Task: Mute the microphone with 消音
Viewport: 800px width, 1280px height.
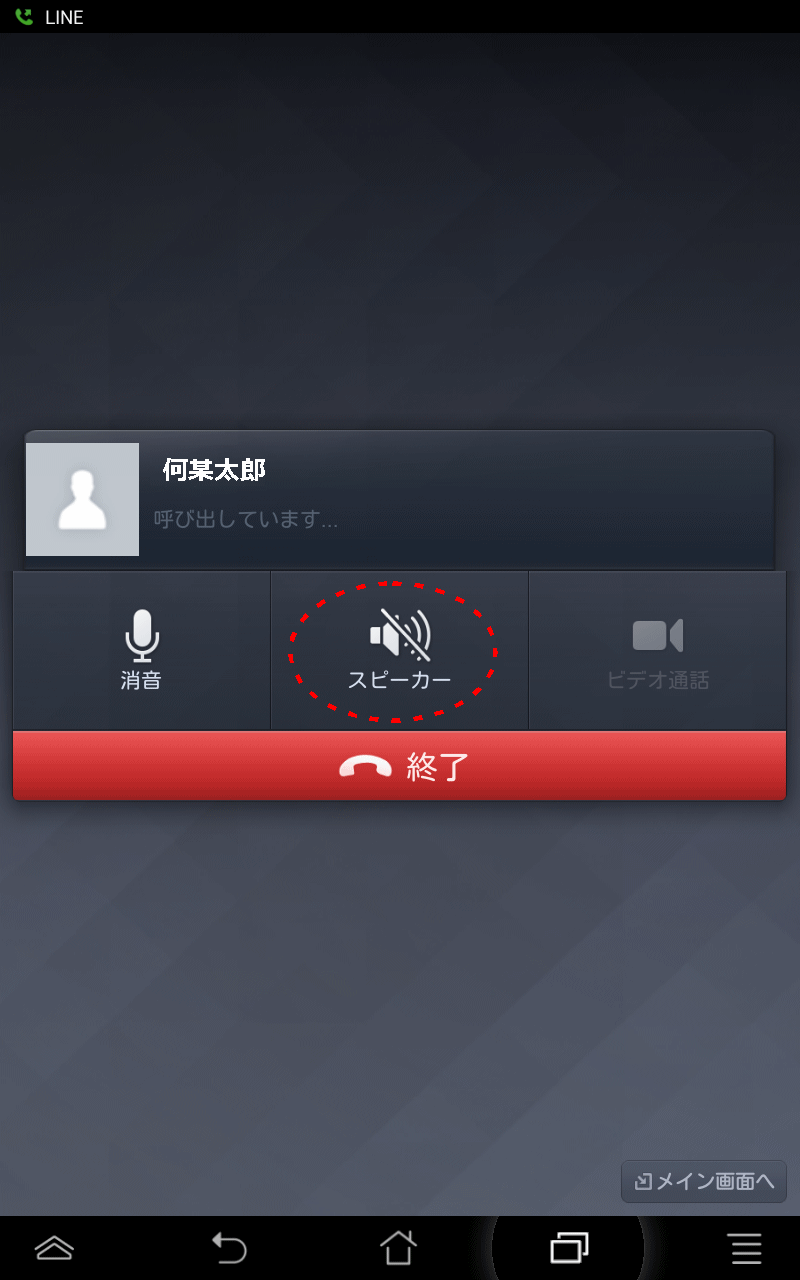Action: (141, 650)
